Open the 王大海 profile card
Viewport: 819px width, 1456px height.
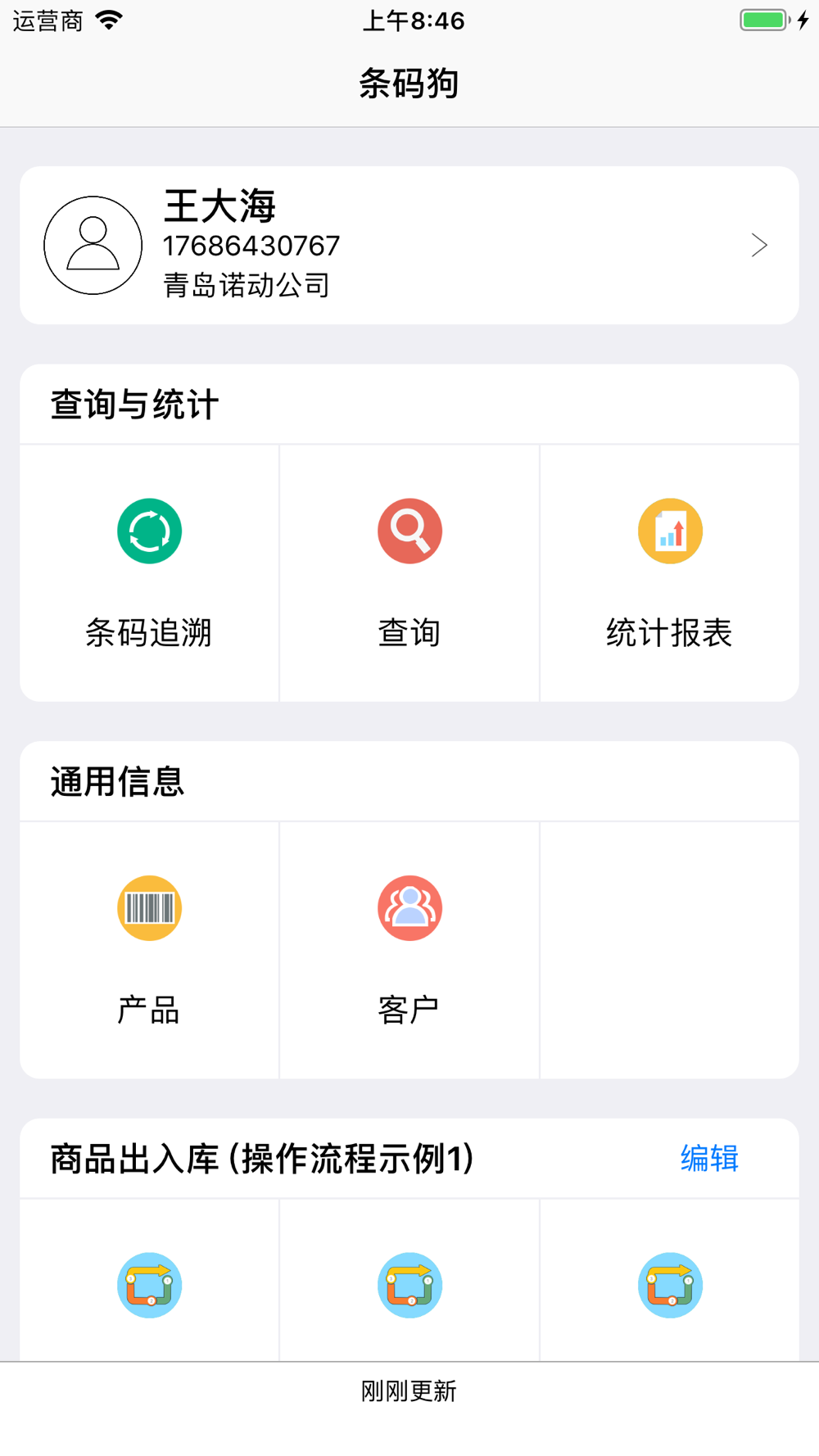(x=409, y=246)
